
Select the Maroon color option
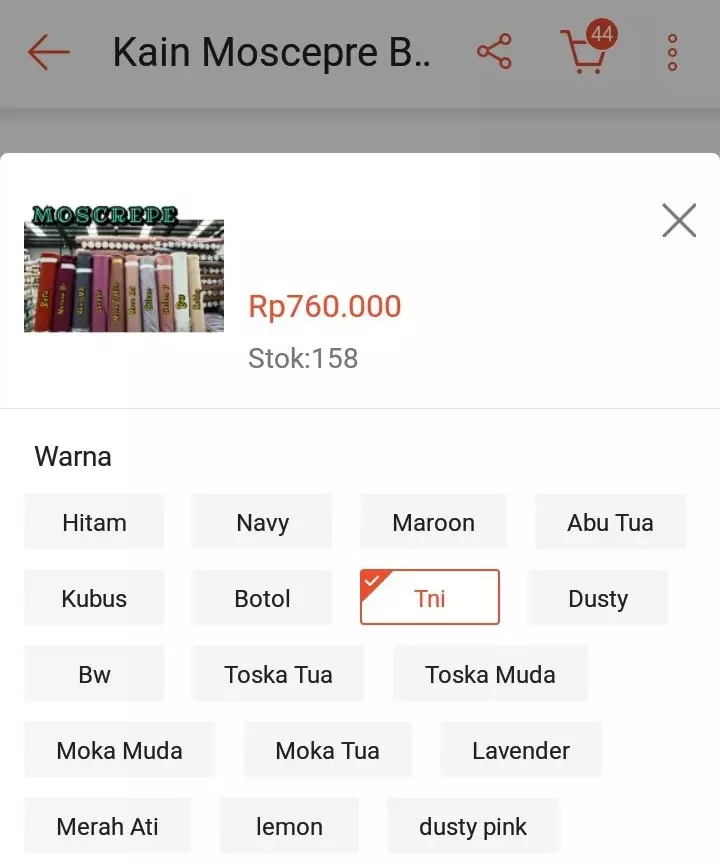pyautogui.click(x=433, y=521)
